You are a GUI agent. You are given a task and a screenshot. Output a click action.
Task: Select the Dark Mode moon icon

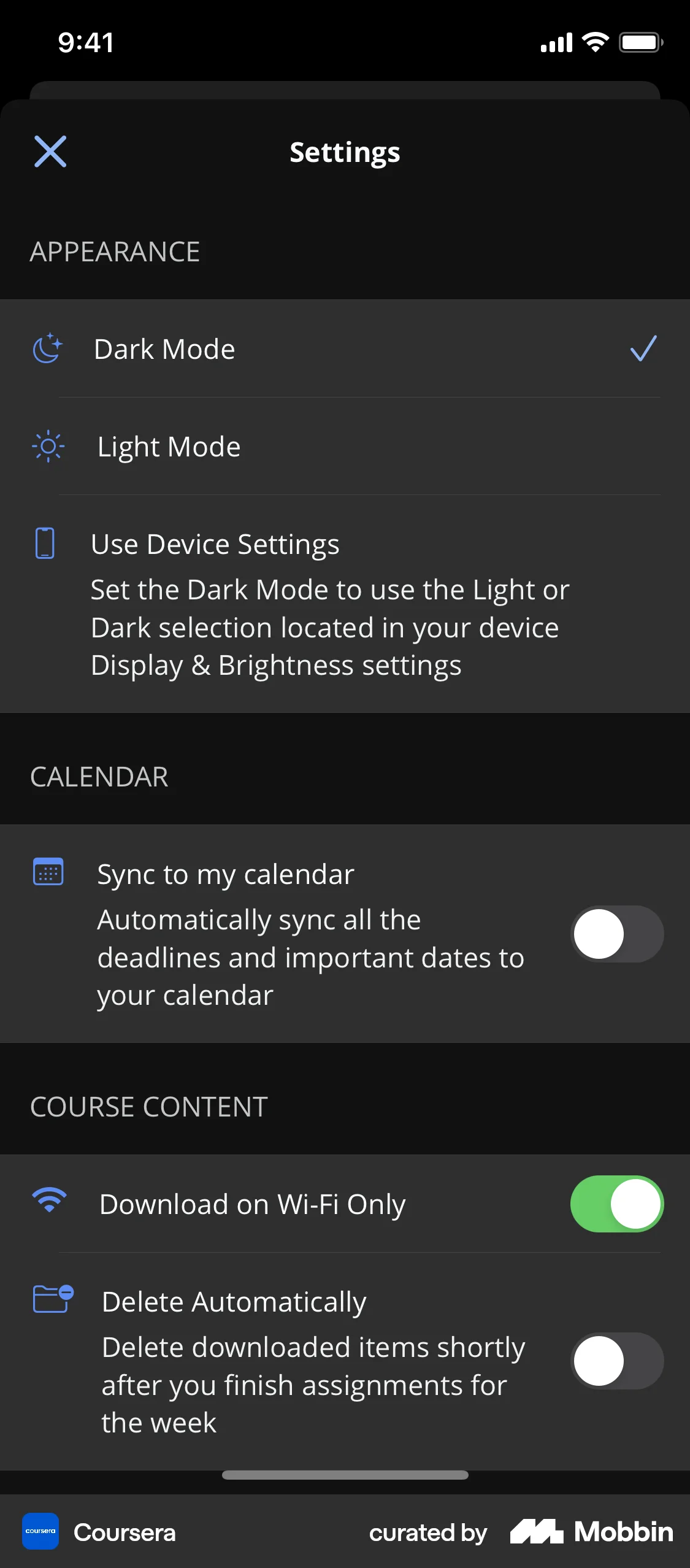tap(47, 348)
